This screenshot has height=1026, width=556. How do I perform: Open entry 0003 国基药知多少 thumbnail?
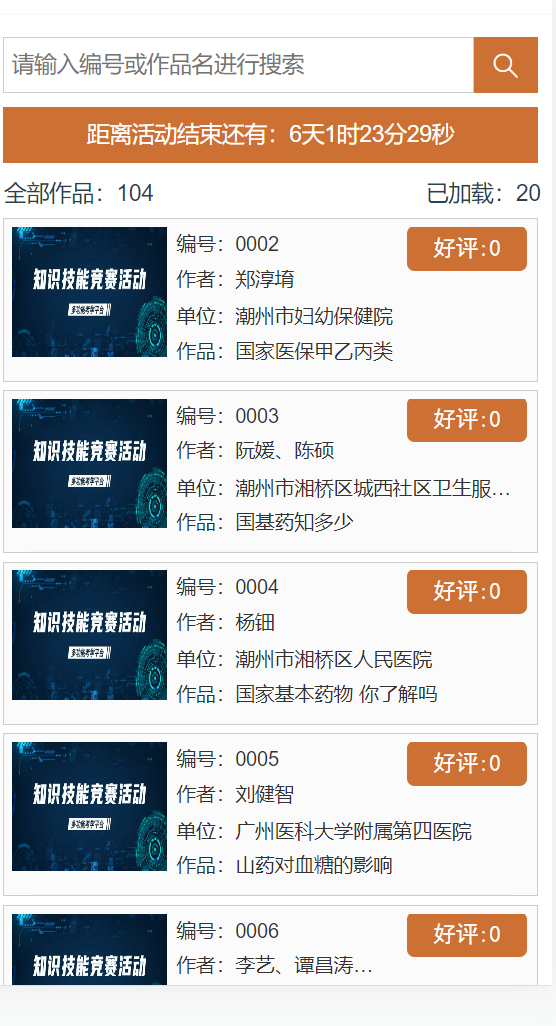pos(90,463)
